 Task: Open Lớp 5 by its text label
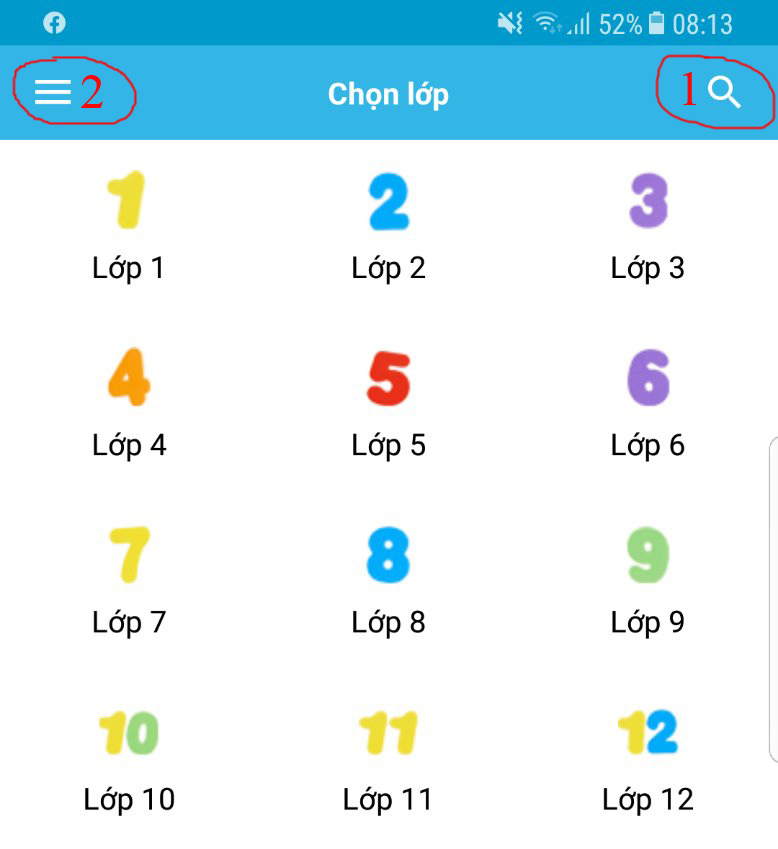click(388, 444)
